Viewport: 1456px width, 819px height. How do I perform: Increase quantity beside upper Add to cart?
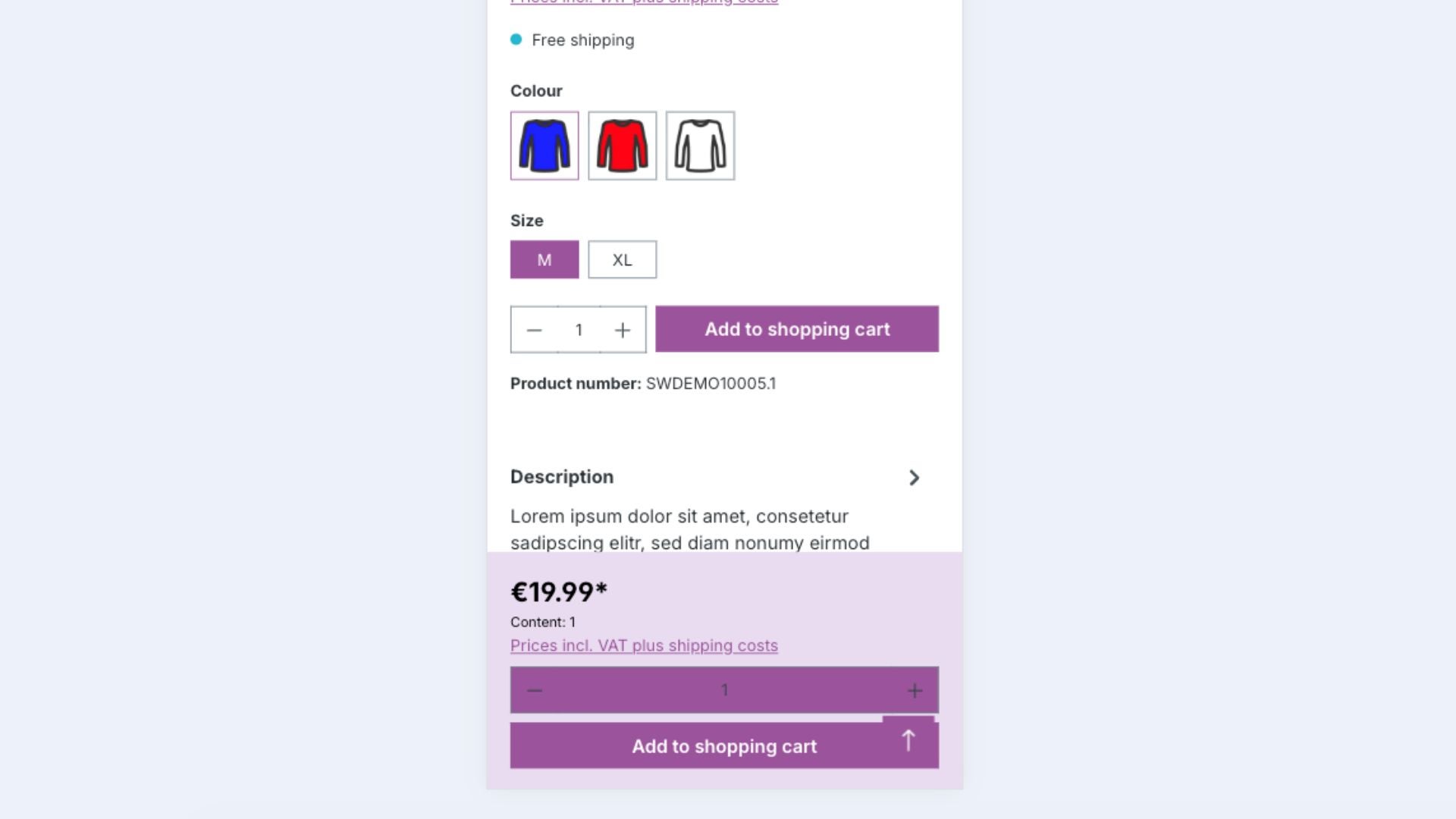623,330
